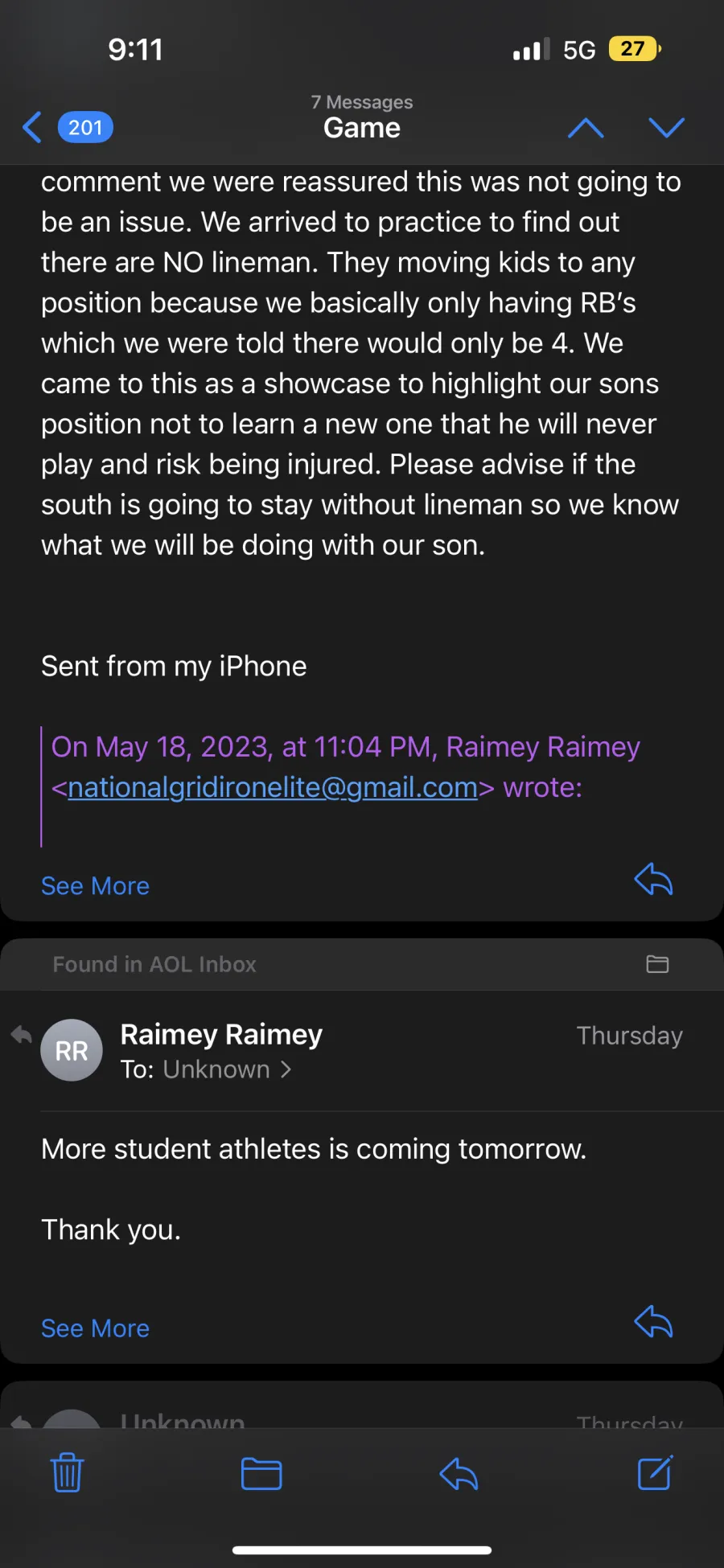Image resolution: width=724 pixels, height=1568 pixels.
Task: Open the AOL Inbox folder icon
Action: pos(657,964)
